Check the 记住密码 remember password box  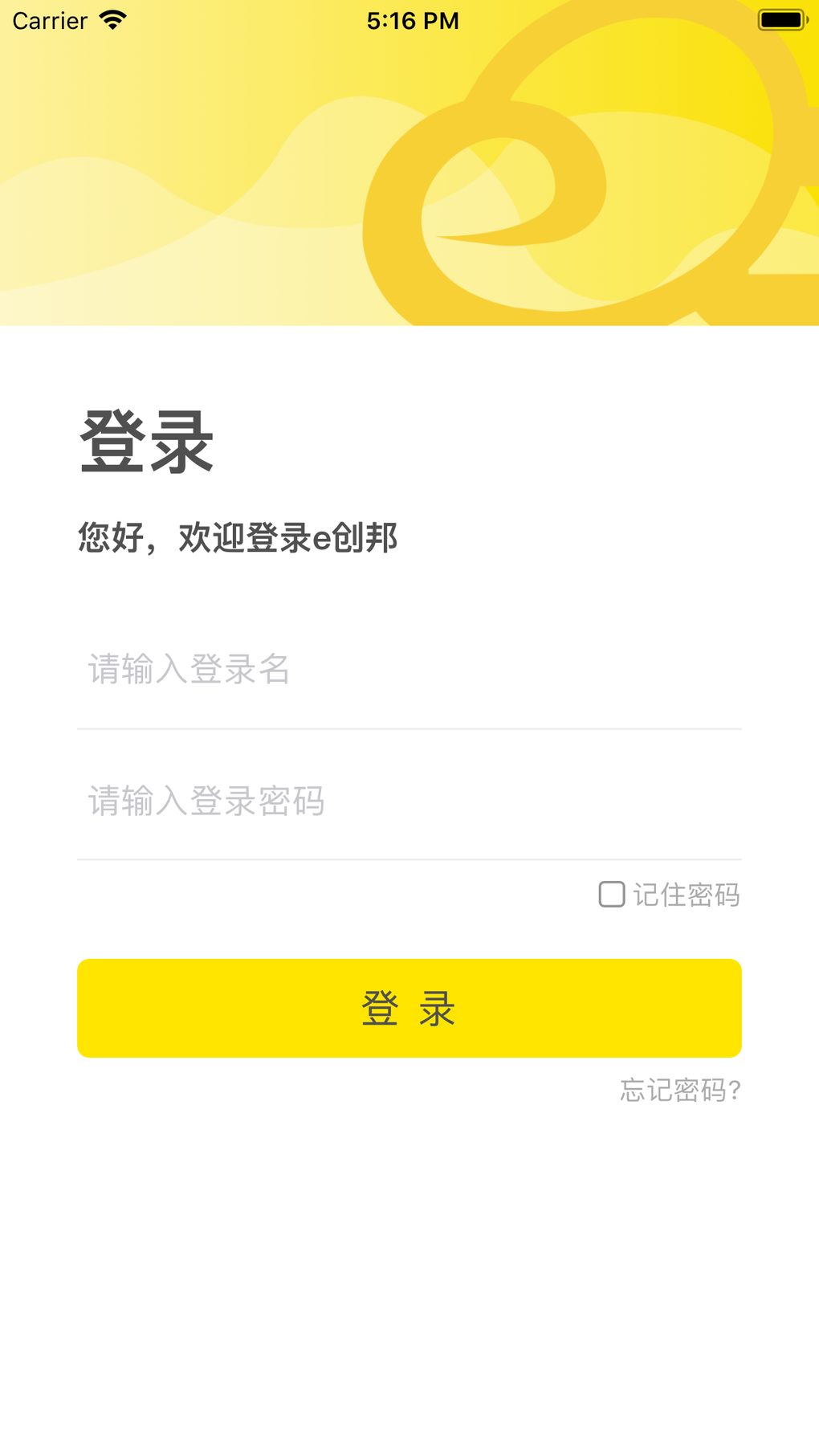point(612,895)
